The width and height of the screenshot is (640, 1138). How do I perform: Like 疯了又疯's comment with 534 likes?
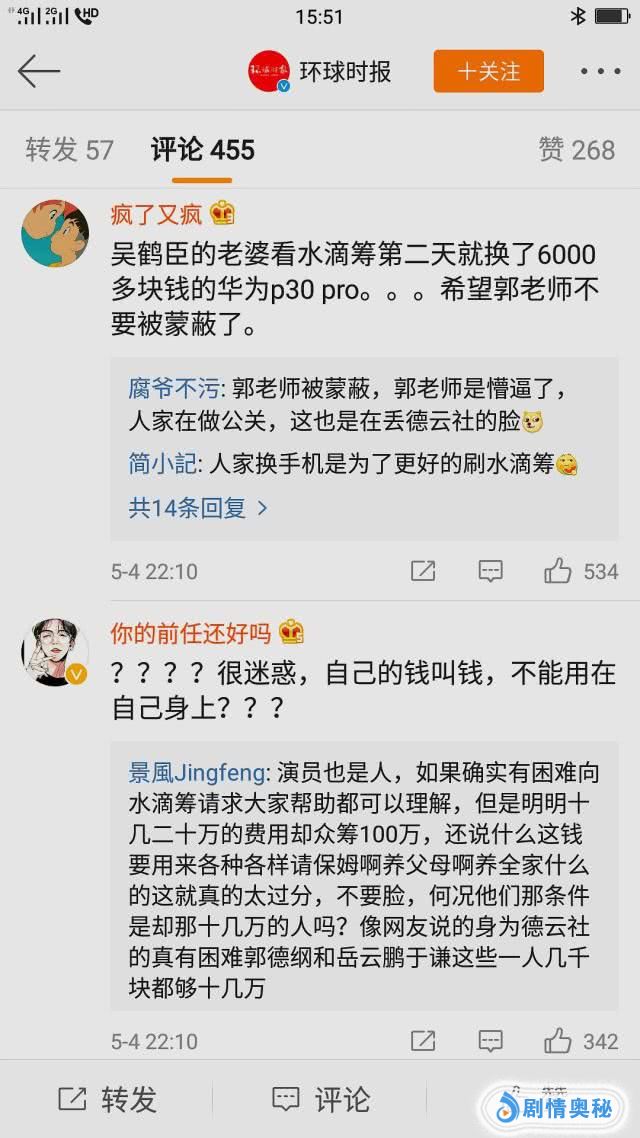(558, 571)
